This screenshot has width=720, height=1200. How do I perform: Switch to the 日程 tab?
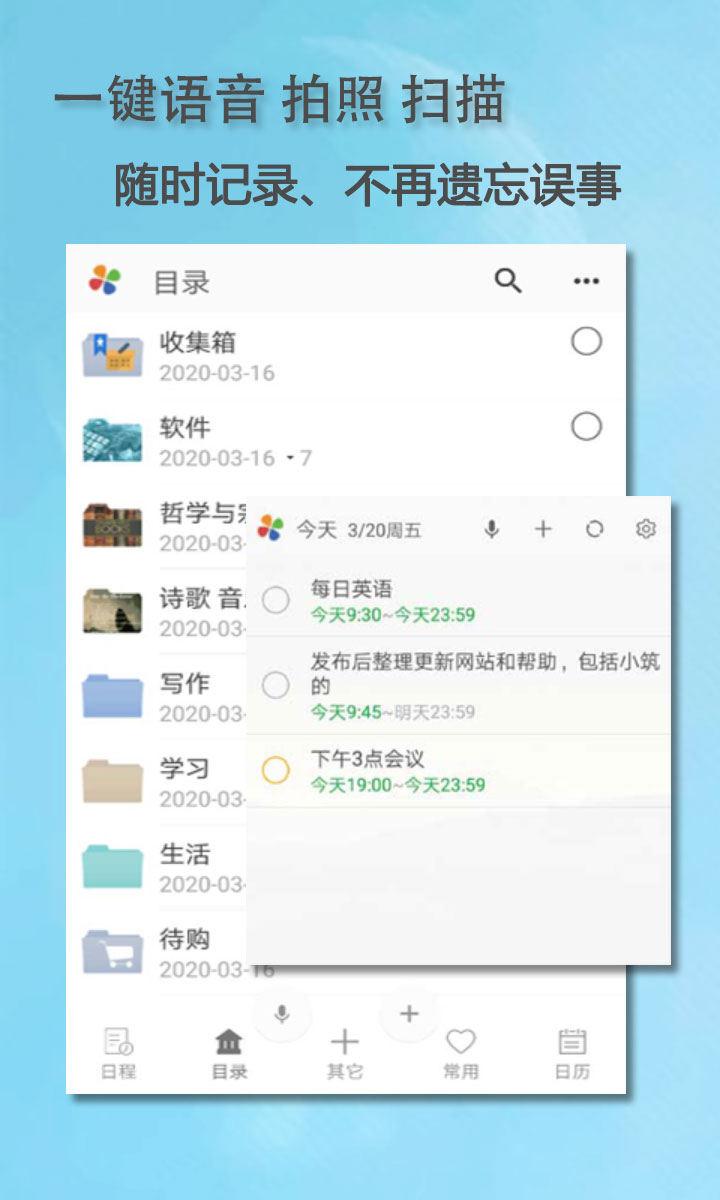point(118,1055)
